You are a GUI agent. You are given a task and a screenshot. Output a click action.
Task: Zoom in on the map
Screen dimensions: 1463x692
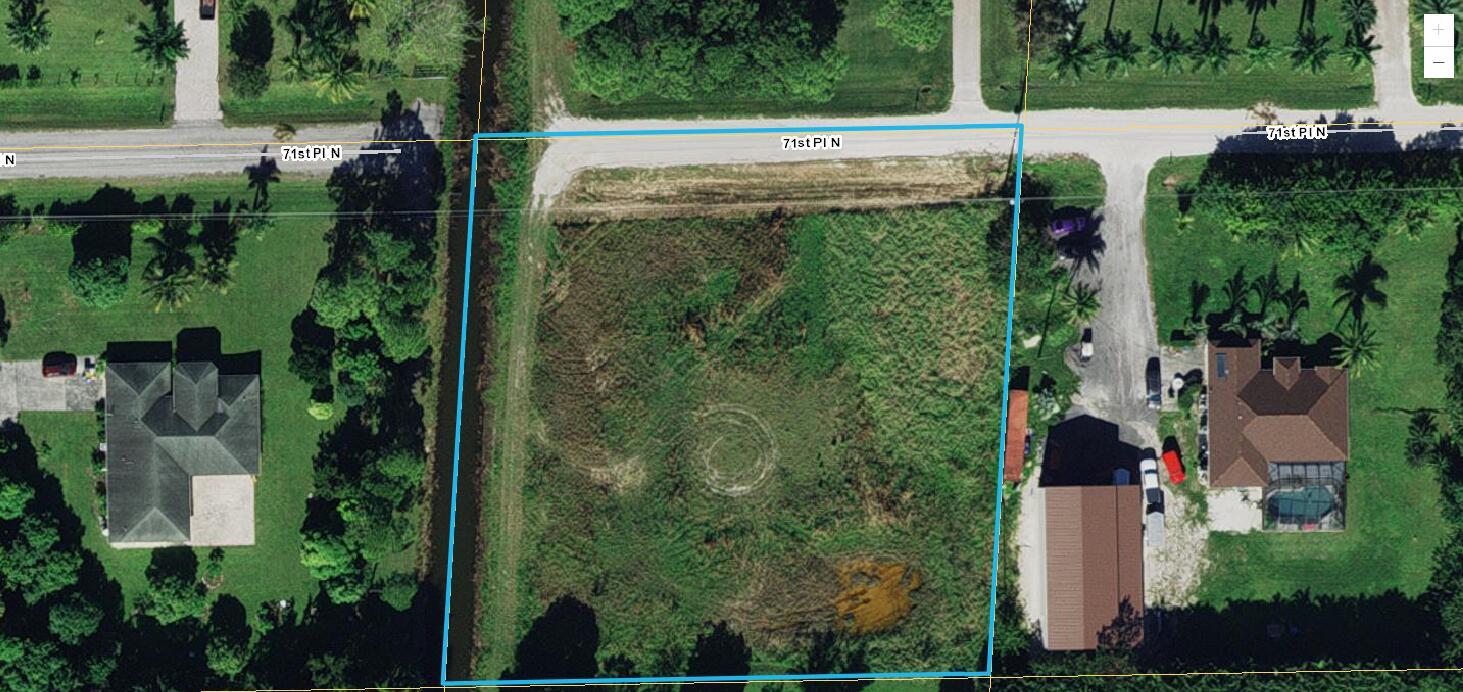(1438, 30)
